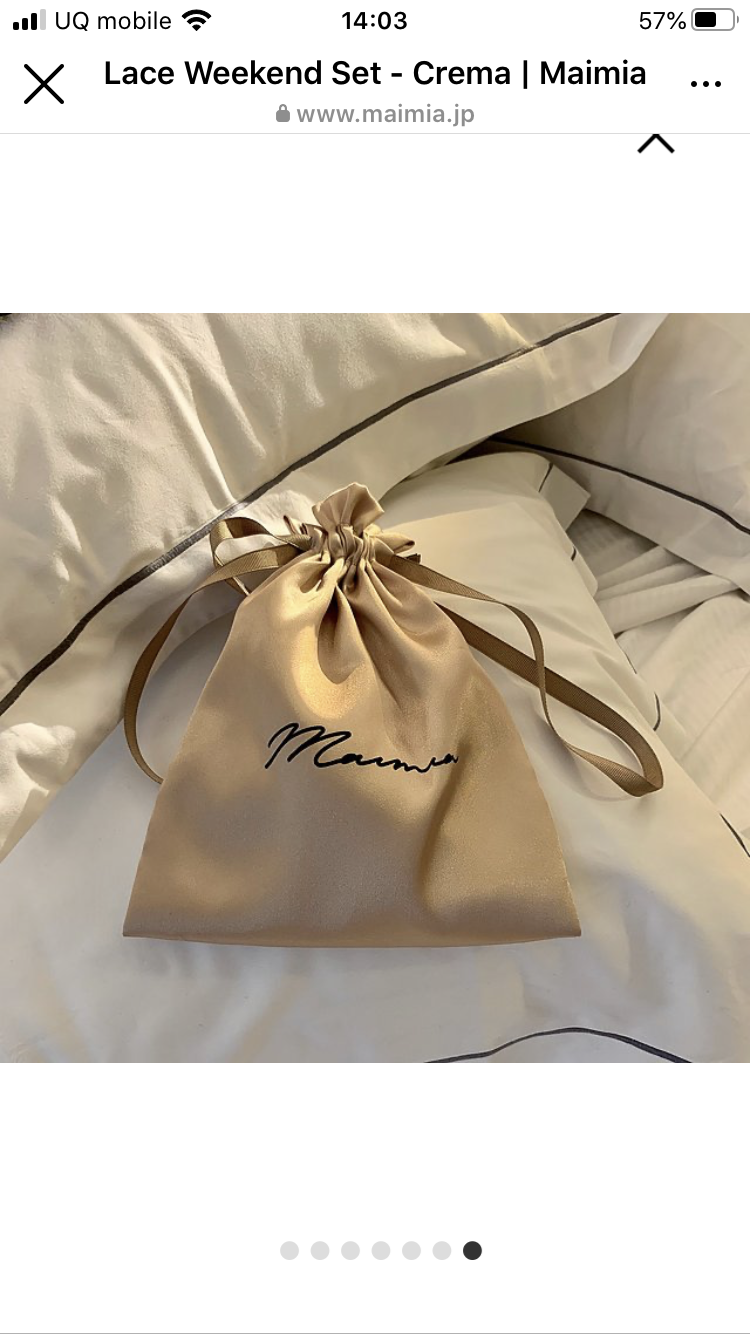Close the in-app browser
The height and width of the screenshot is (1334, 750).
tap(44, 84)
